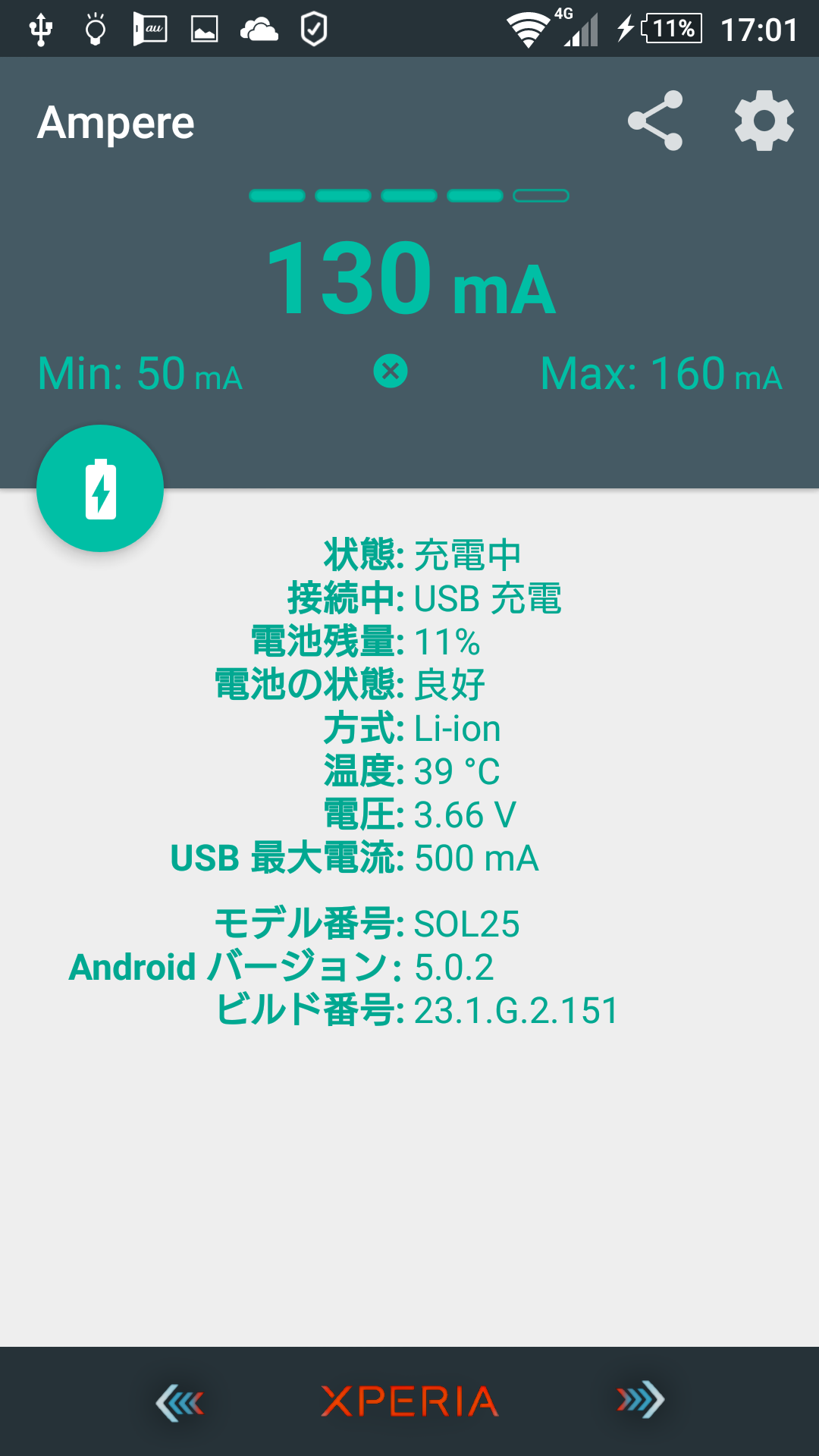
Task: Go to the next theme with right arrows
Action: [x=641, y=1401]
